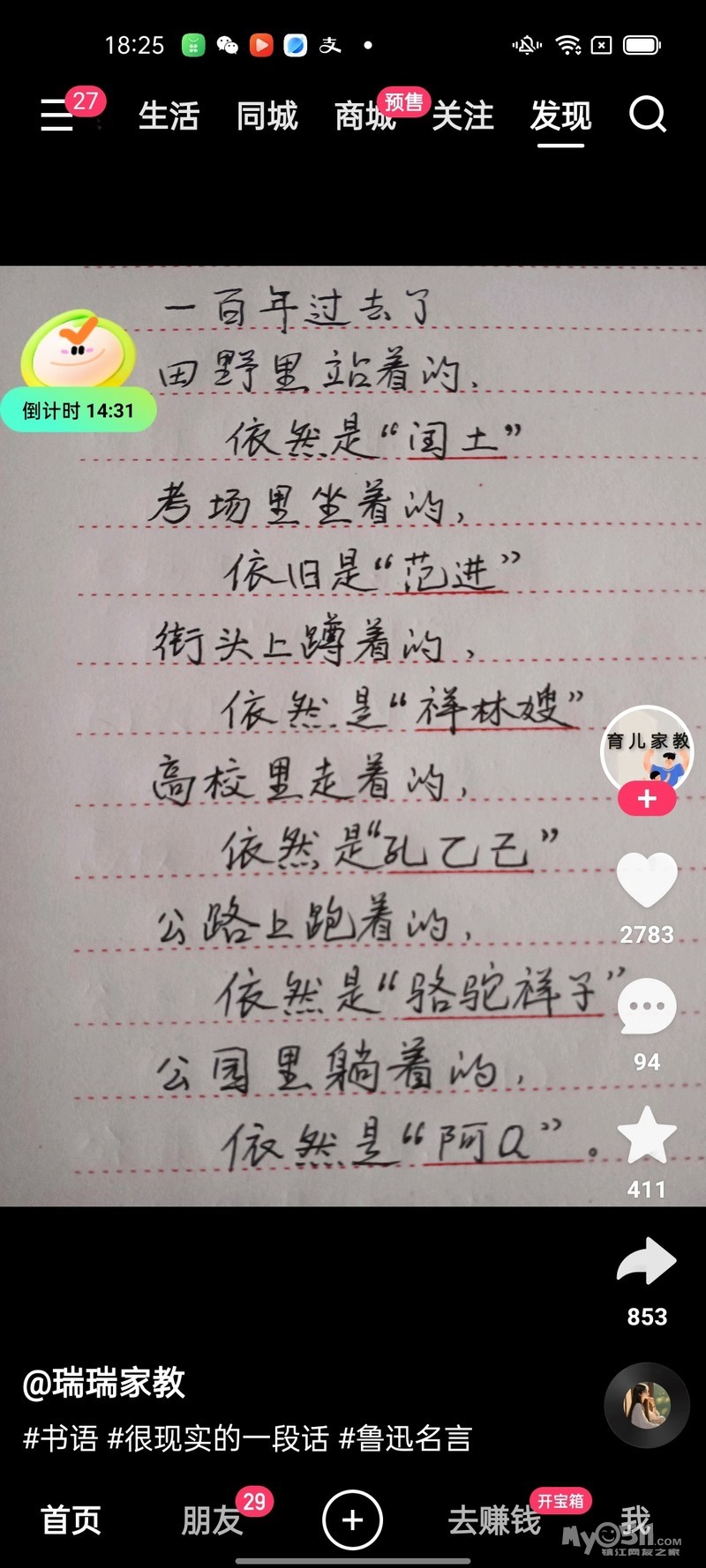
Task: Open the search icon
Action: click(x=647, y=115)
